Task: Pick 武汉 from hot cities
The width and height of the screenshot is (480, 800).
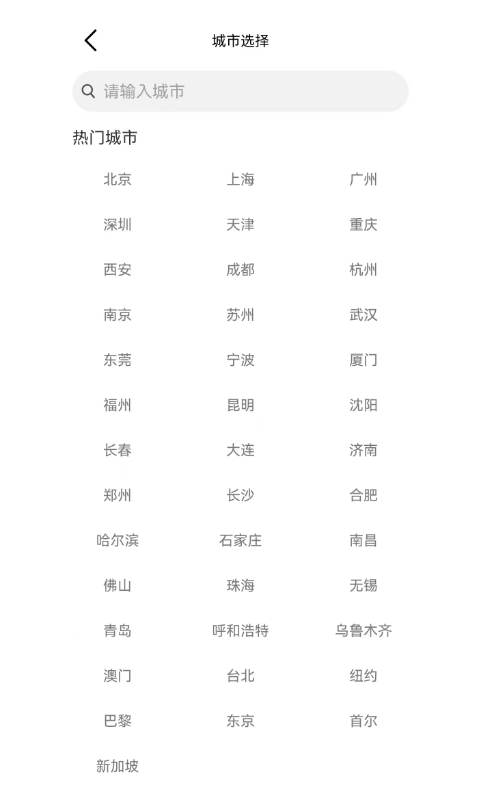Action: [363, 315]
